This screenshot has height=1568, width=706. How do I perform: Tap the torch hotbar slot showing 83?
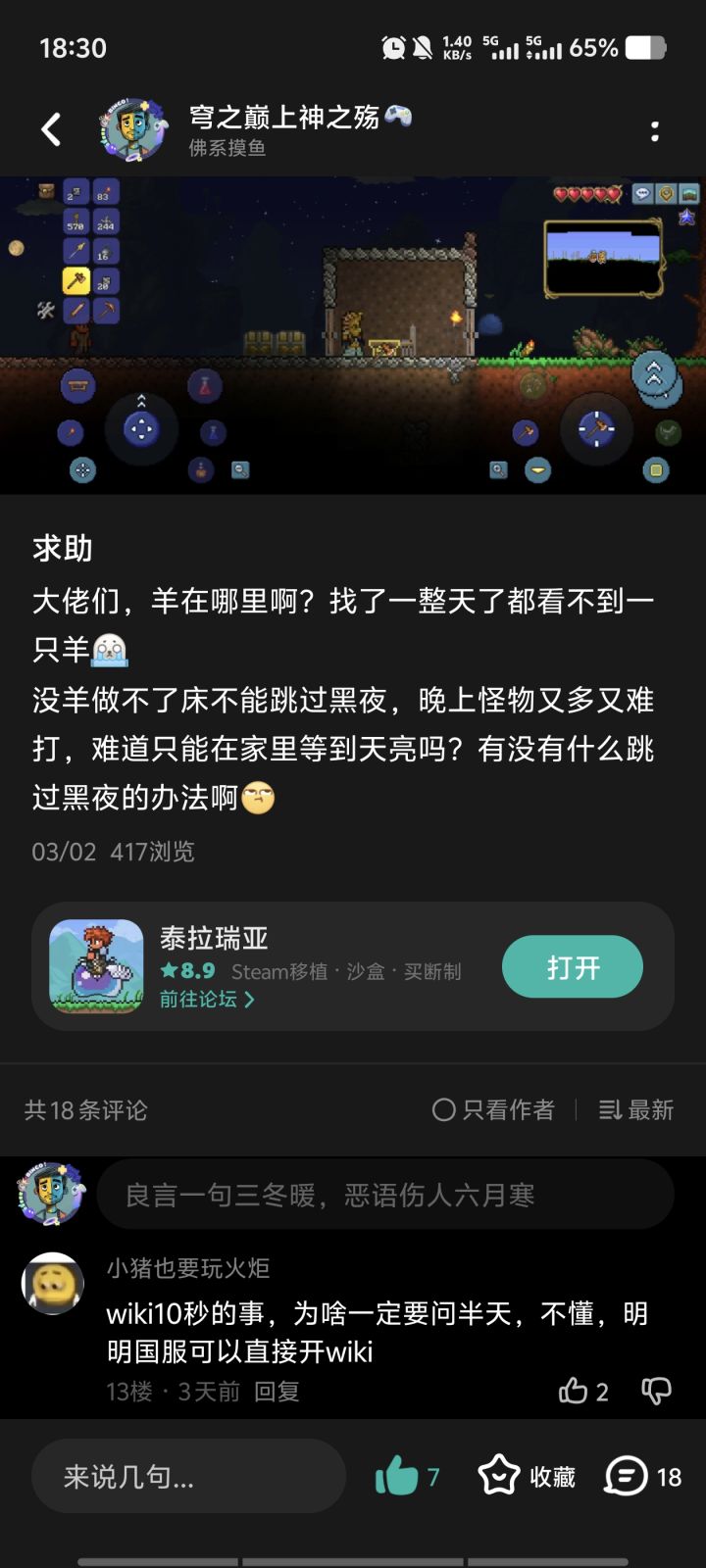(105, 193)
